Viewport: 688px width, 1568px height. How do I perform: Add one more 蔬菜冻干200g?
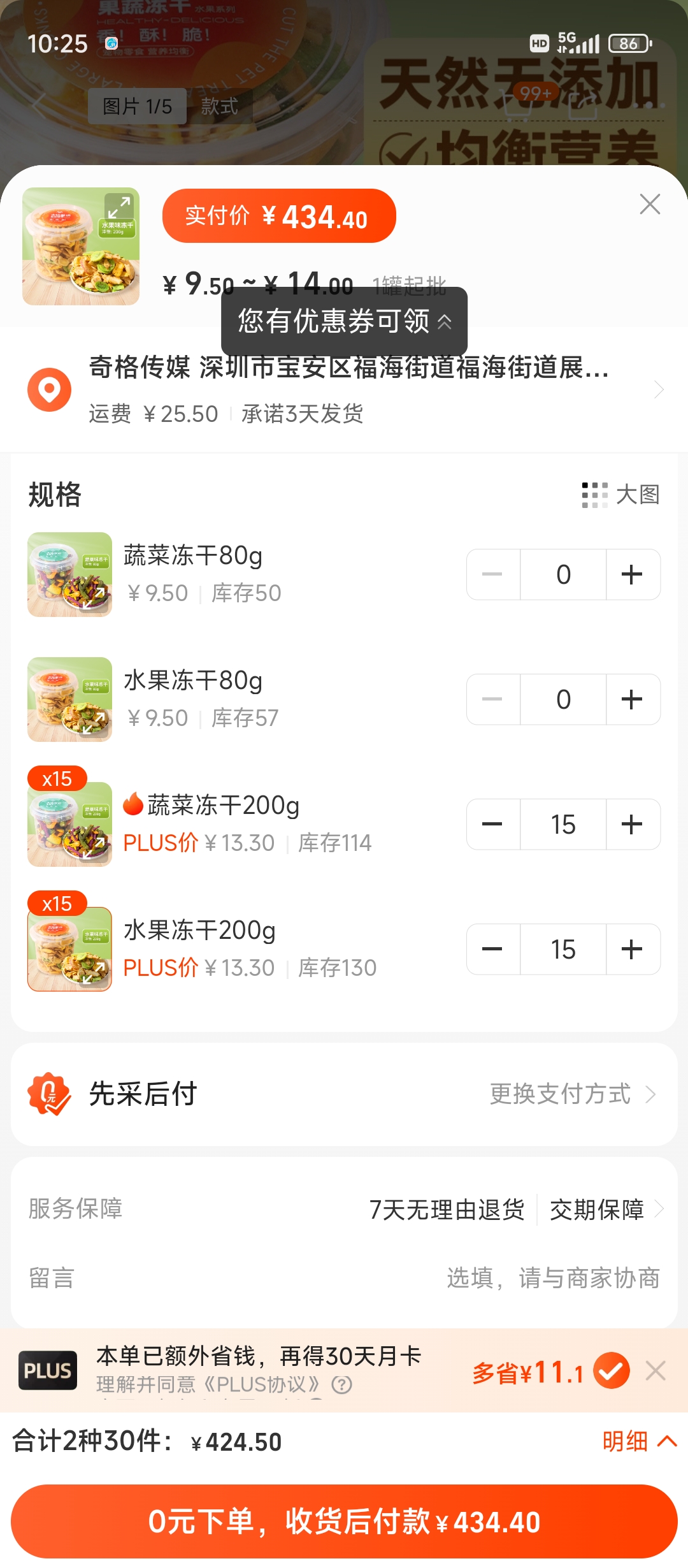coord(632,825)
